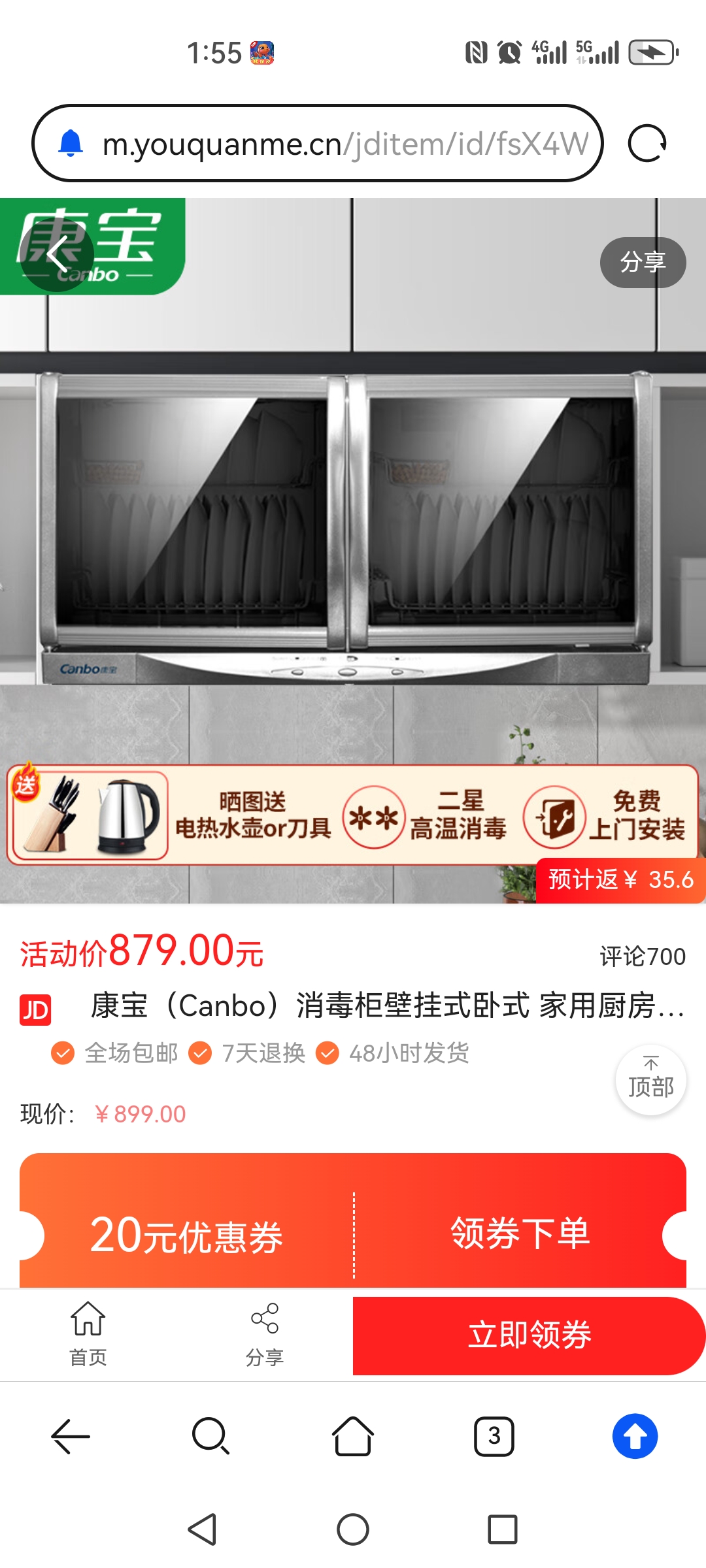Open the browser home page
Viewport: 706px width, 1568px height.
point(353,1436)
